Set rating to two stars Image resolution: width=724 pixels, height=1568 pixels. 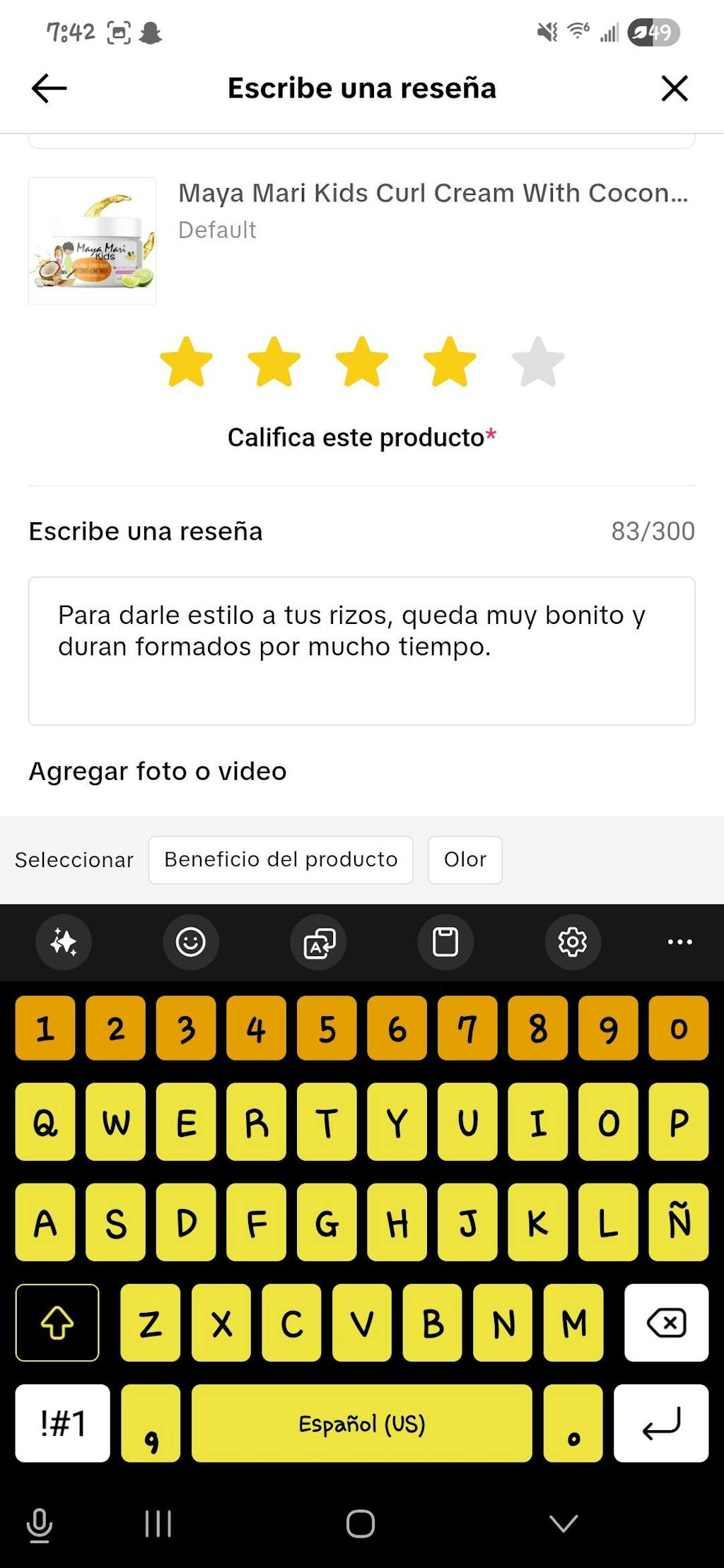pos(274,362)
